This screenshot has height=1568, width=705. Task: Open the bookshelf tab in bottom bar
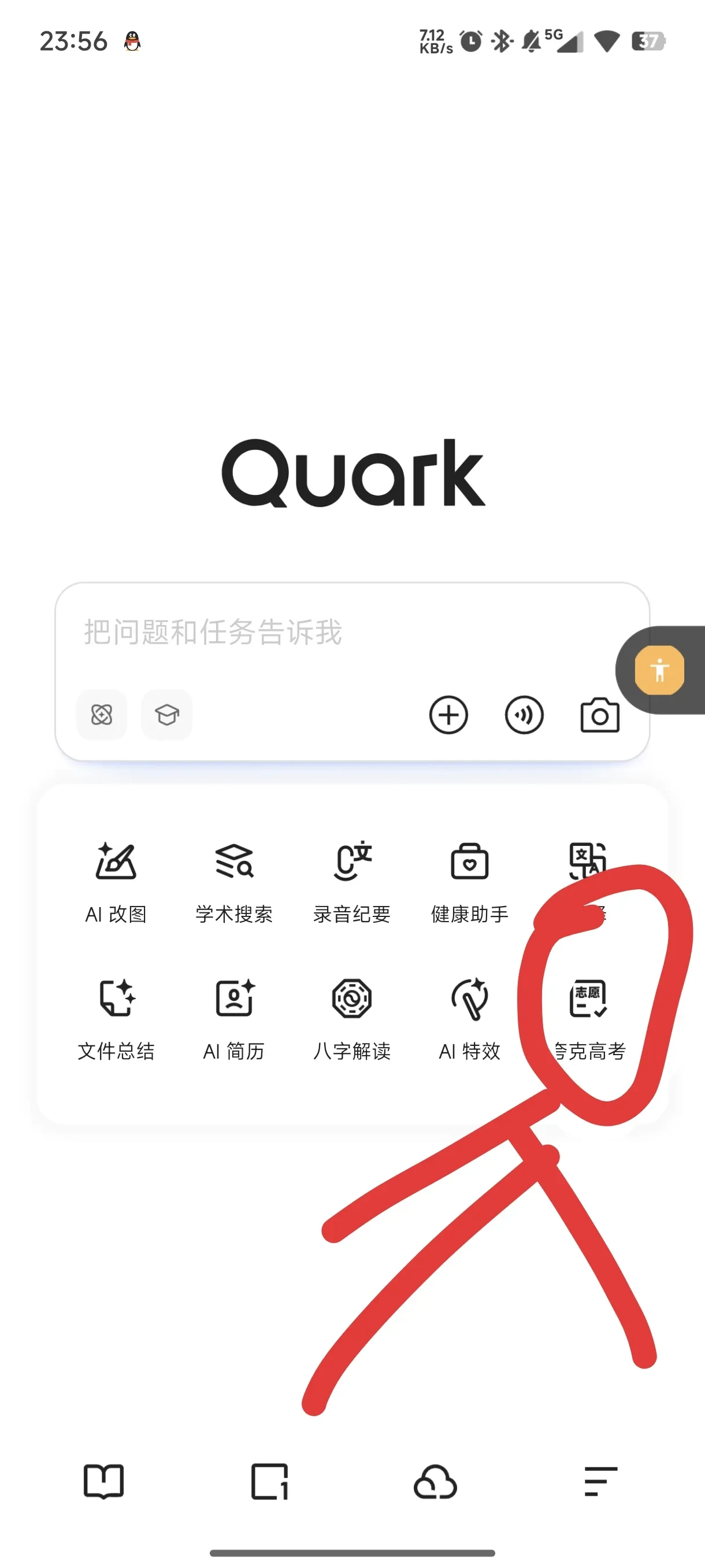pyautogui.click(x=103, y=1482)
